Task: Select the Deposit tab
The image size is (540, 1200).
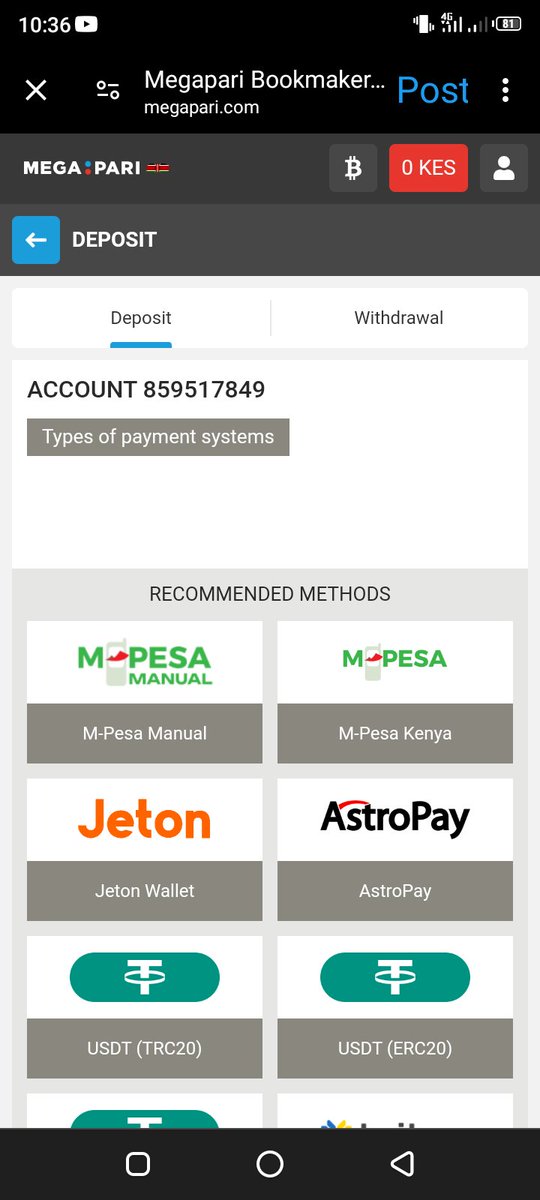Action: [141, 318]
